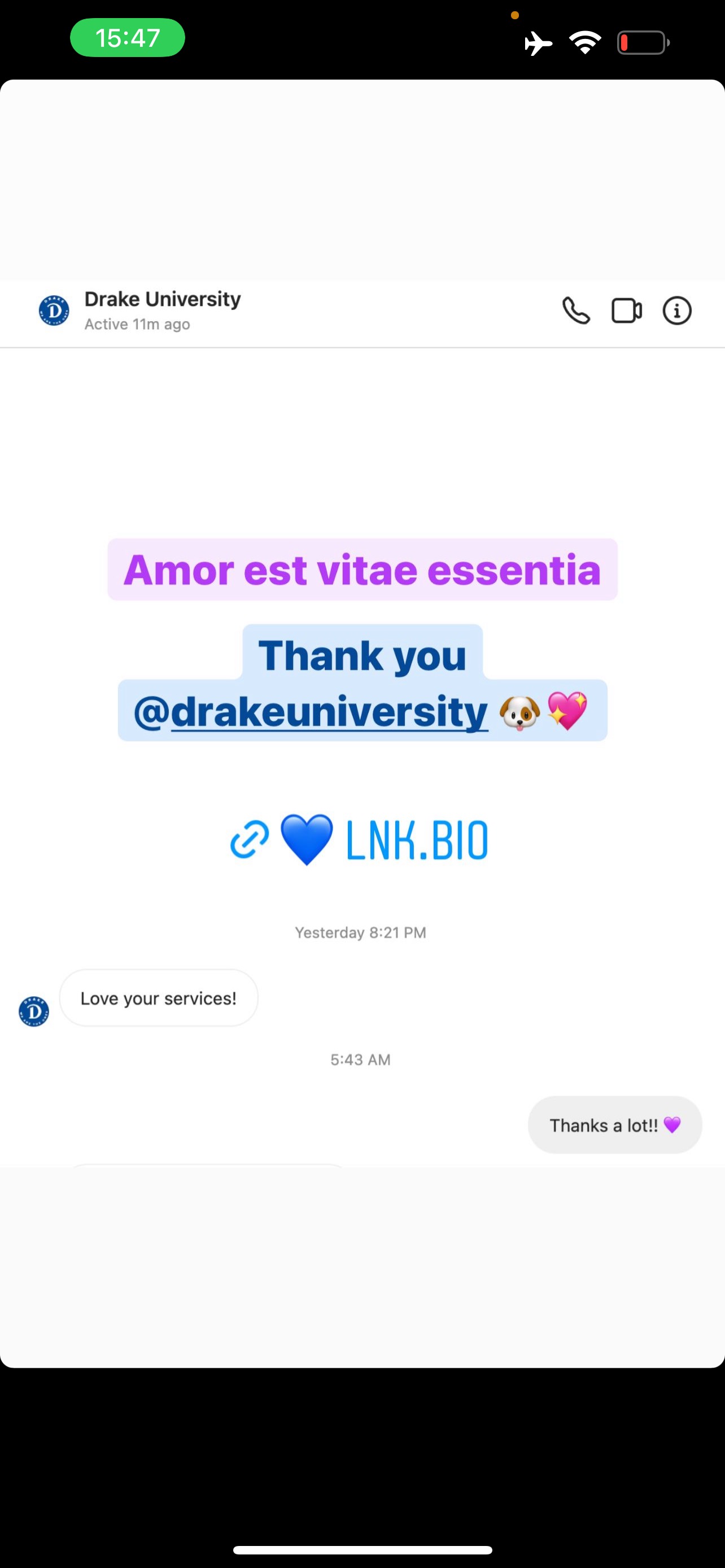This screenshot has height=1568, width=725.
Task: Select the 'Love your services!' message bubble
Action: point(158,998)
